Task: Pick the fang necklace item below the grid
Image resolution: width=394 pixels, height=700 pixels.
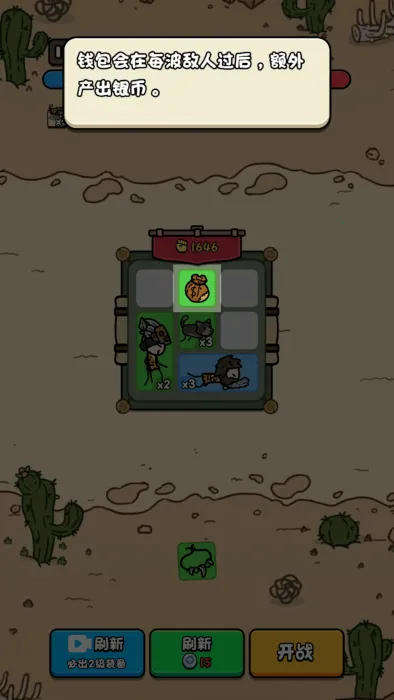Action: (x=197, y=561)
